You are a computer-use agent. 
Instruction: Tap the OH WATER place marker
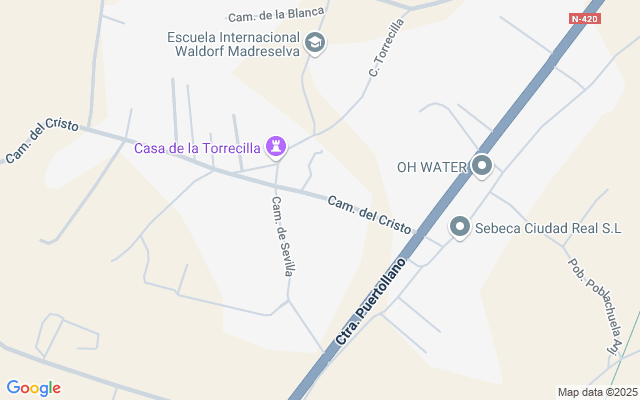[x=482, y=166]
